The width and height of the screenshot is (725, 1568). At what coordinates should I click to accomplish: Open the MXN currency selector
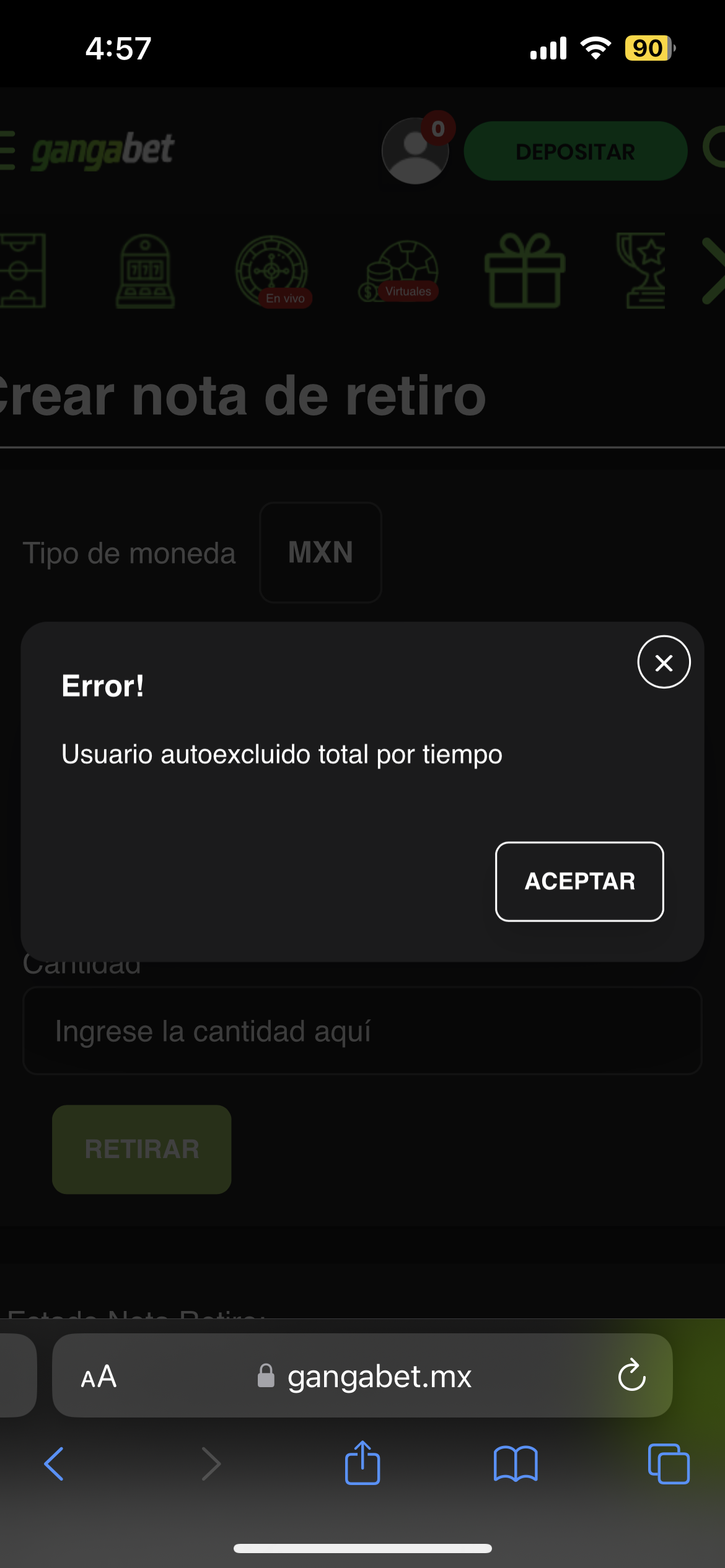pos(320,552)
